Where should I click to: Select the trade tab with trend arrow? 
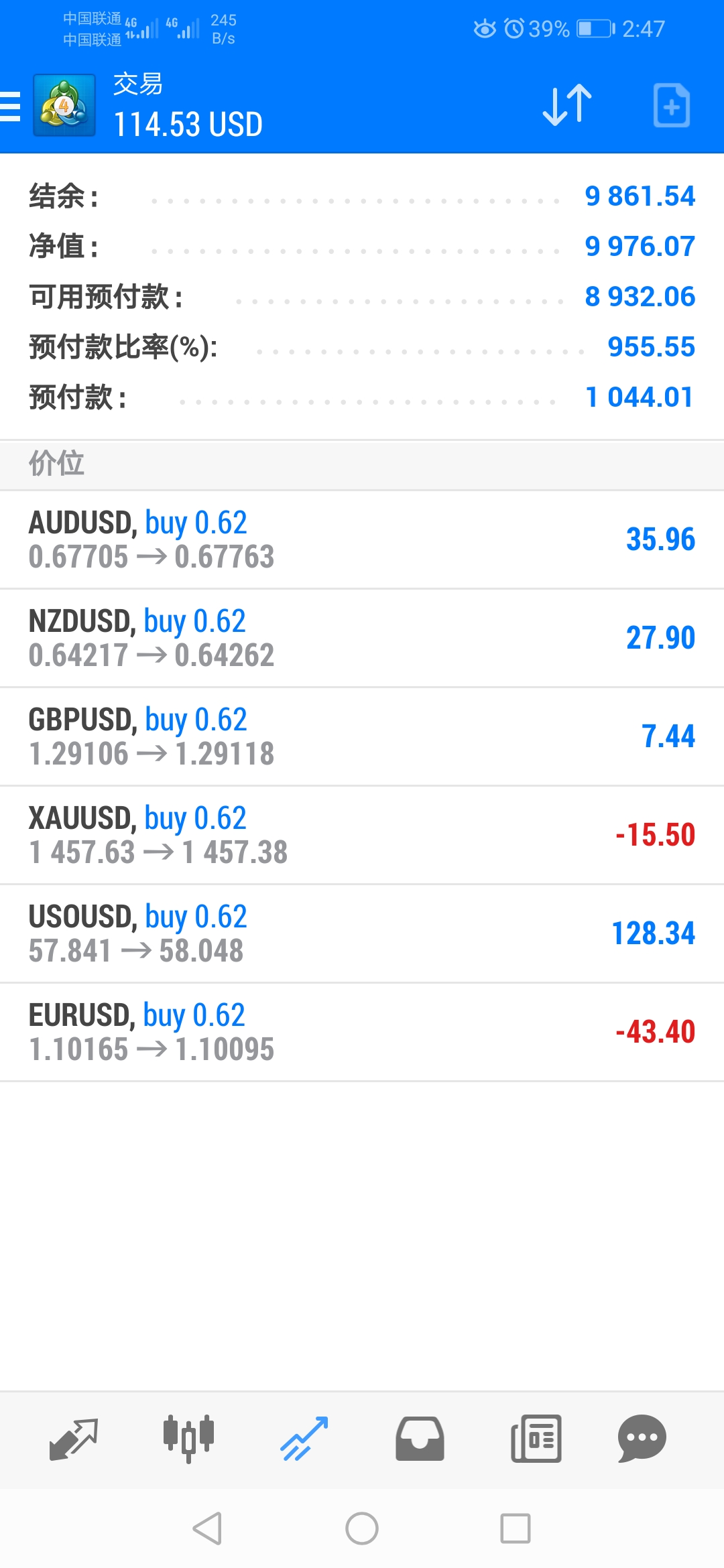[304, 1439]
